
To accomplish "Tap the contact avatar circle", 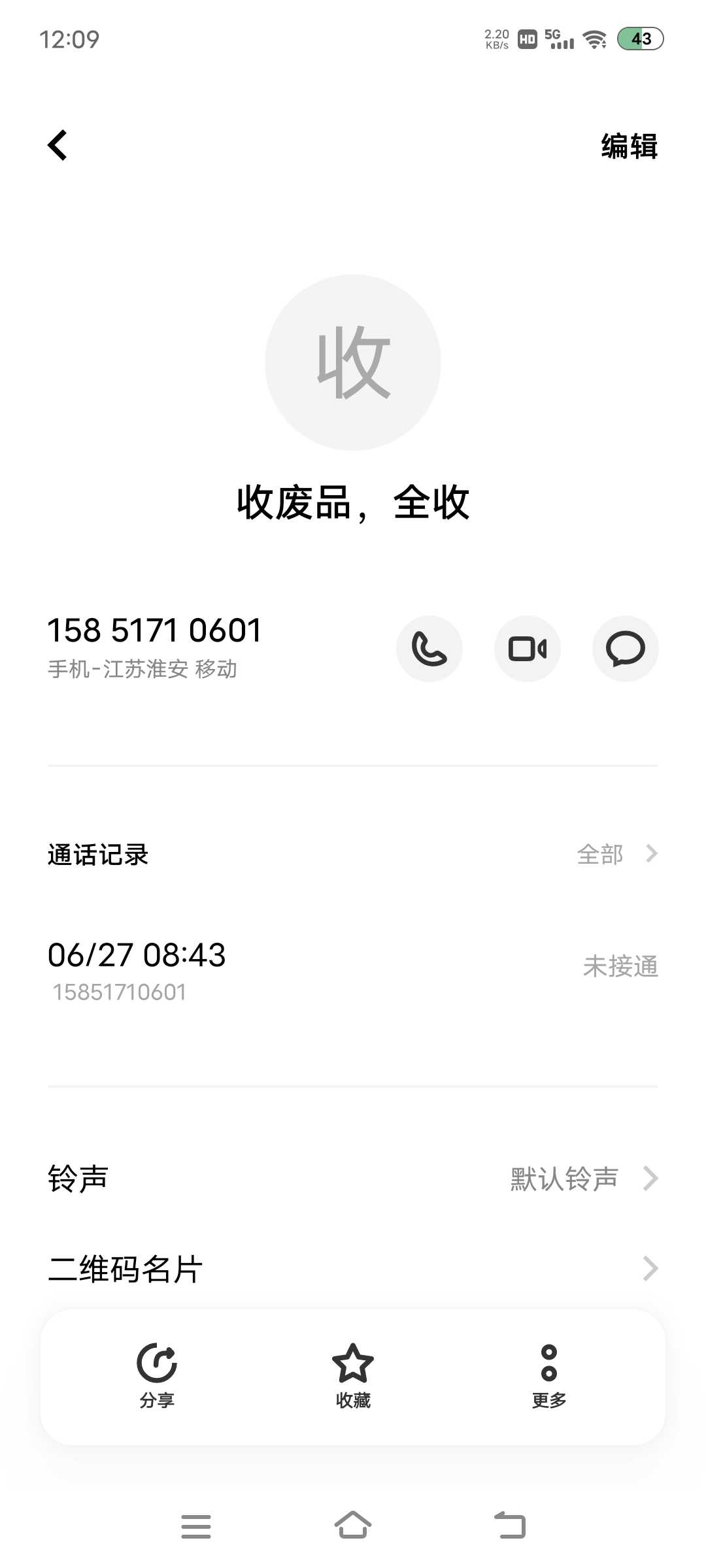I will pos(353,363).
